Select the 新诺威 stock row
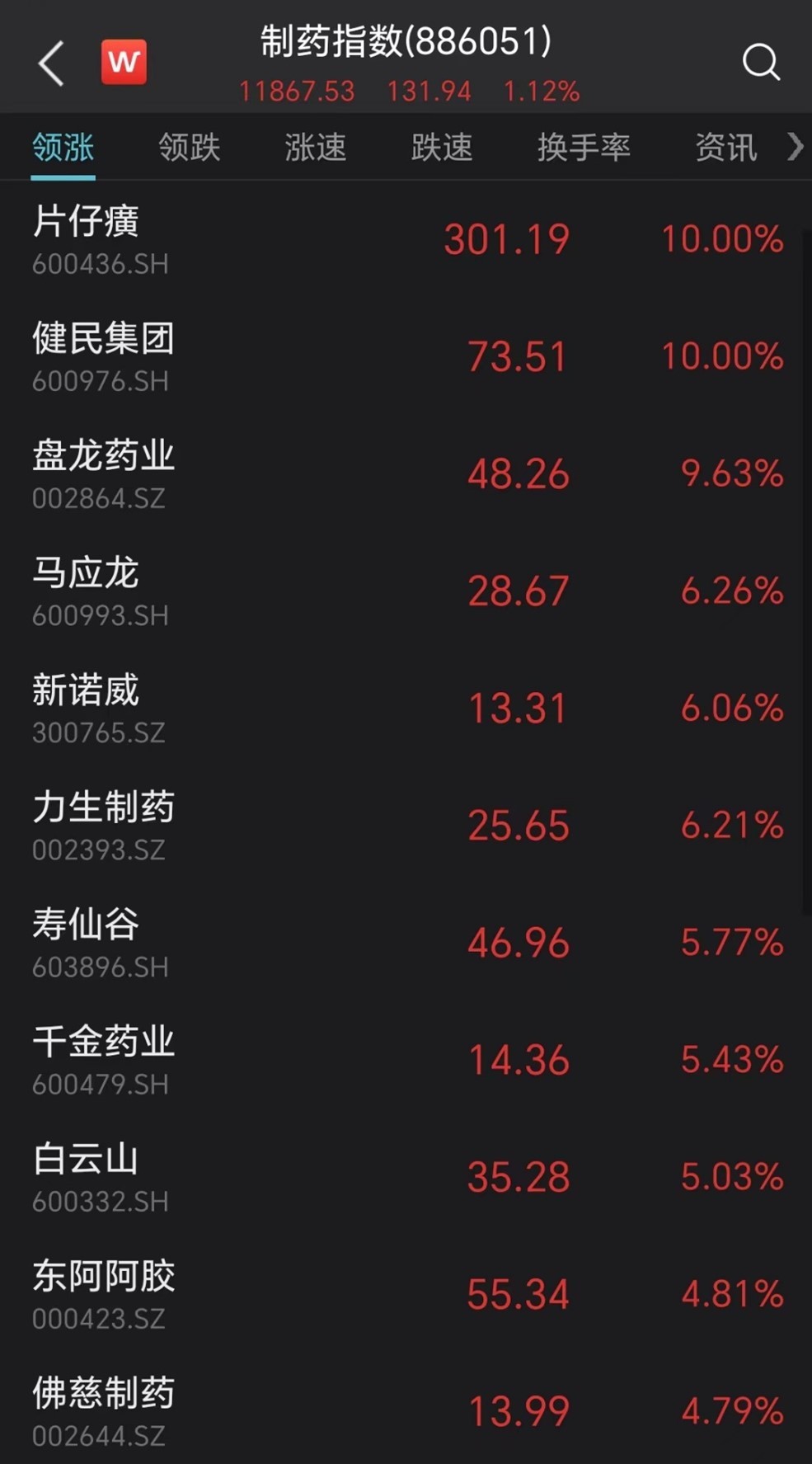The image size is (812, 1464). coord(404,708)
